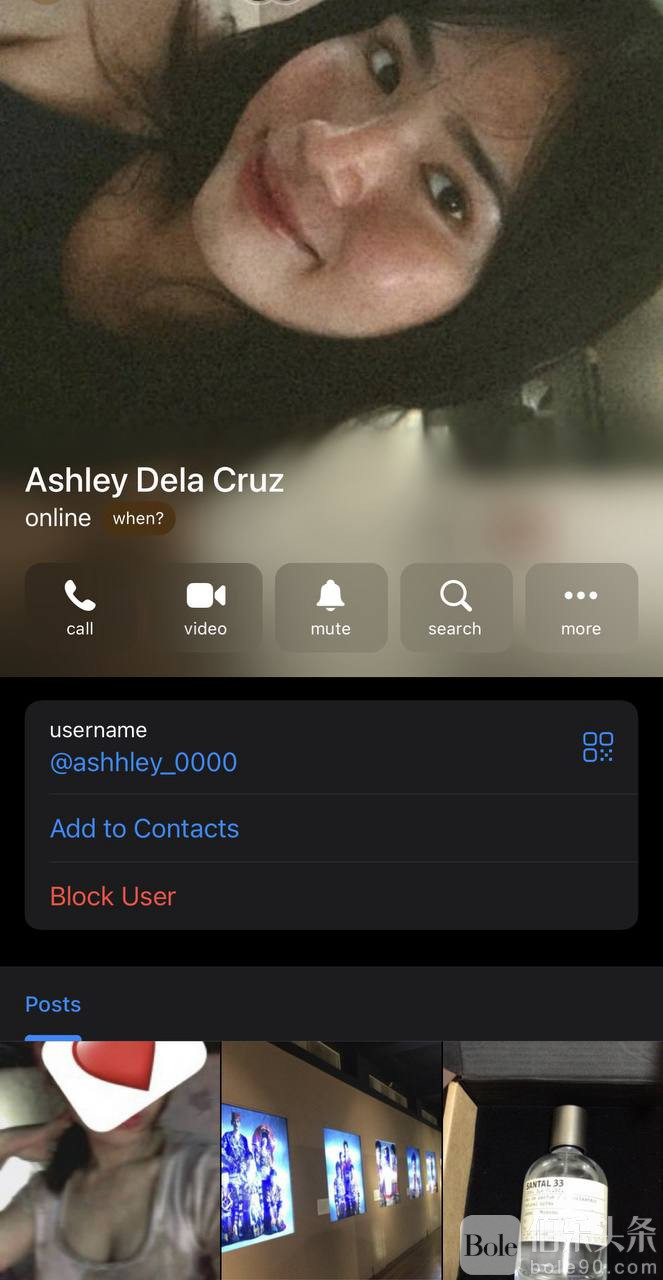Start a video call
The width and height of the screenshot is (663, 1280).
click(x=205, y=607)
